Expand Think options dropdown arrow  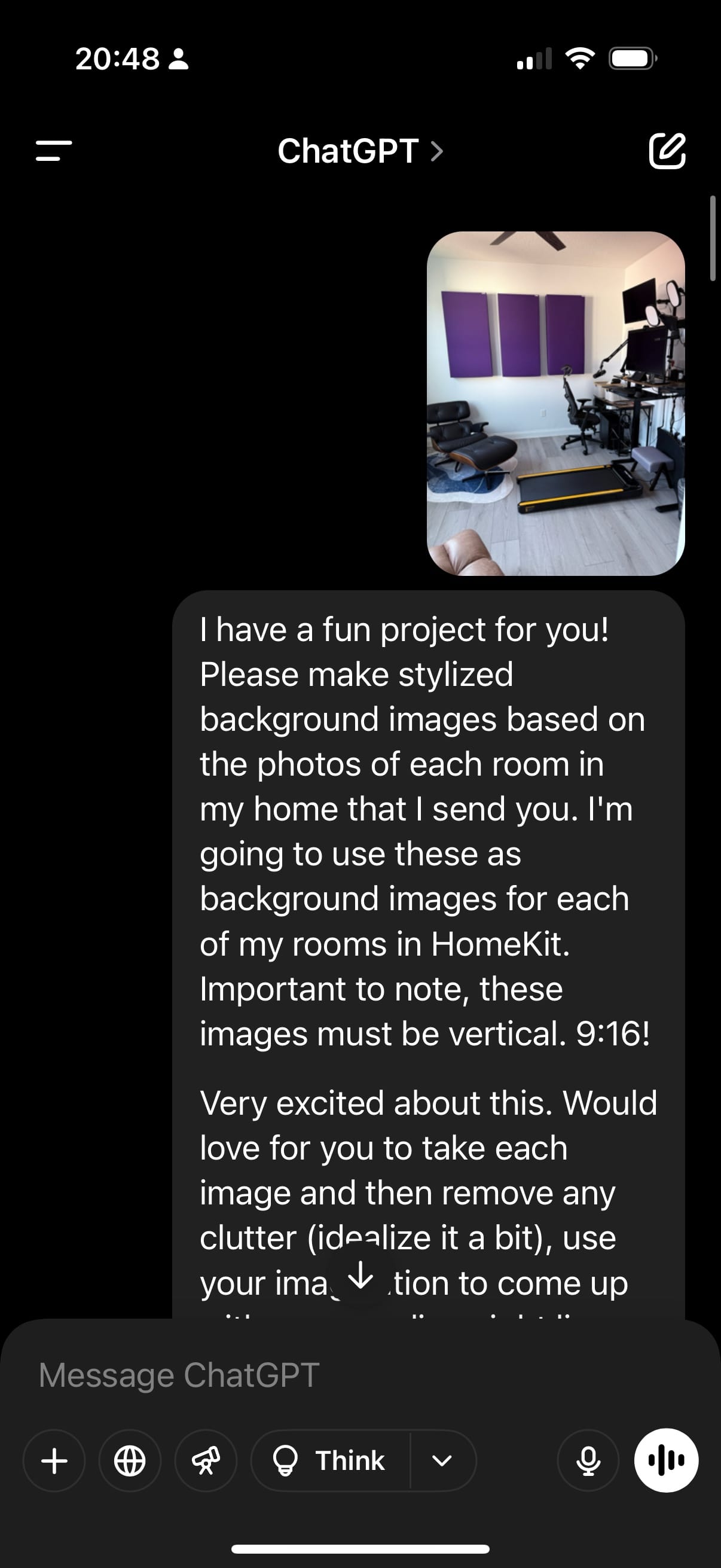click(442, 1460)
